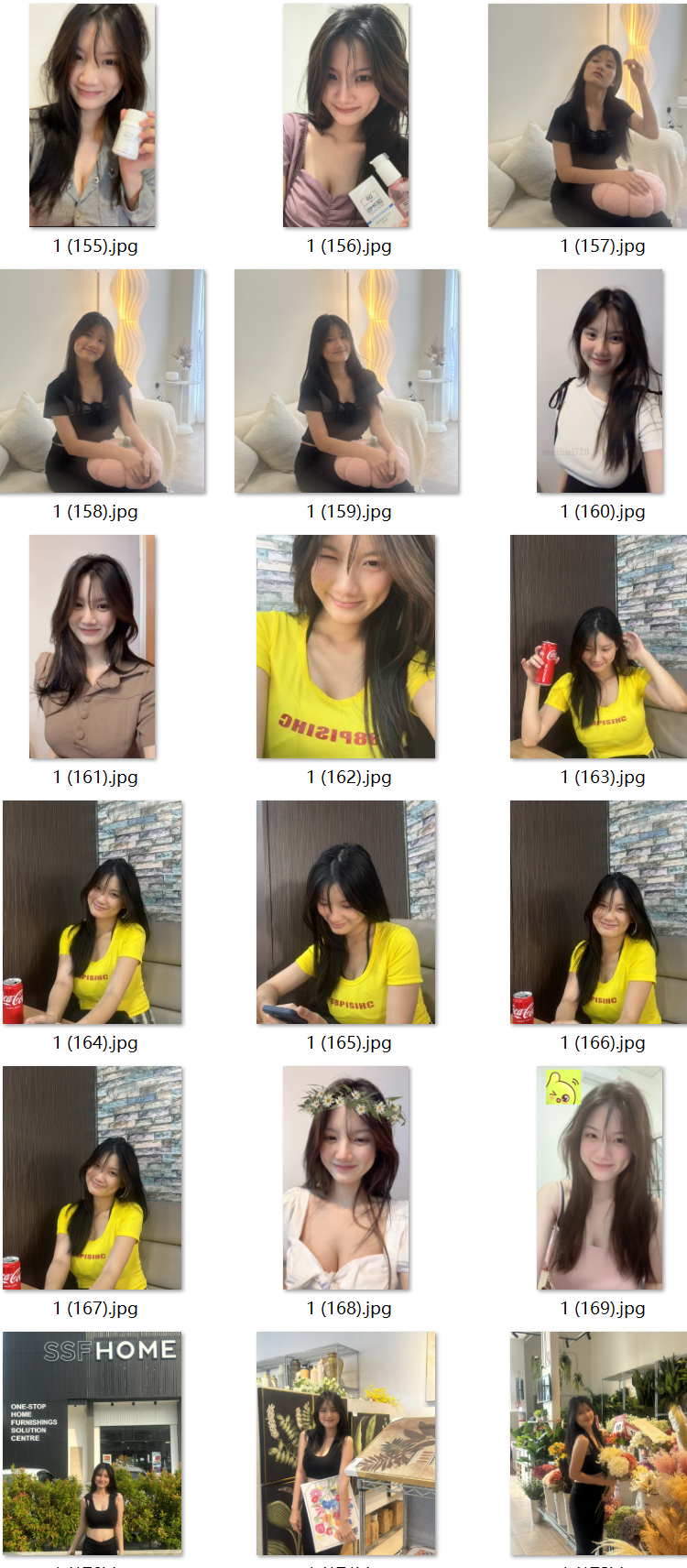Viewport: 687px width, 1568px height.
Task: Open photo 1 (159).jpg
Action: [x=346, y=381]
